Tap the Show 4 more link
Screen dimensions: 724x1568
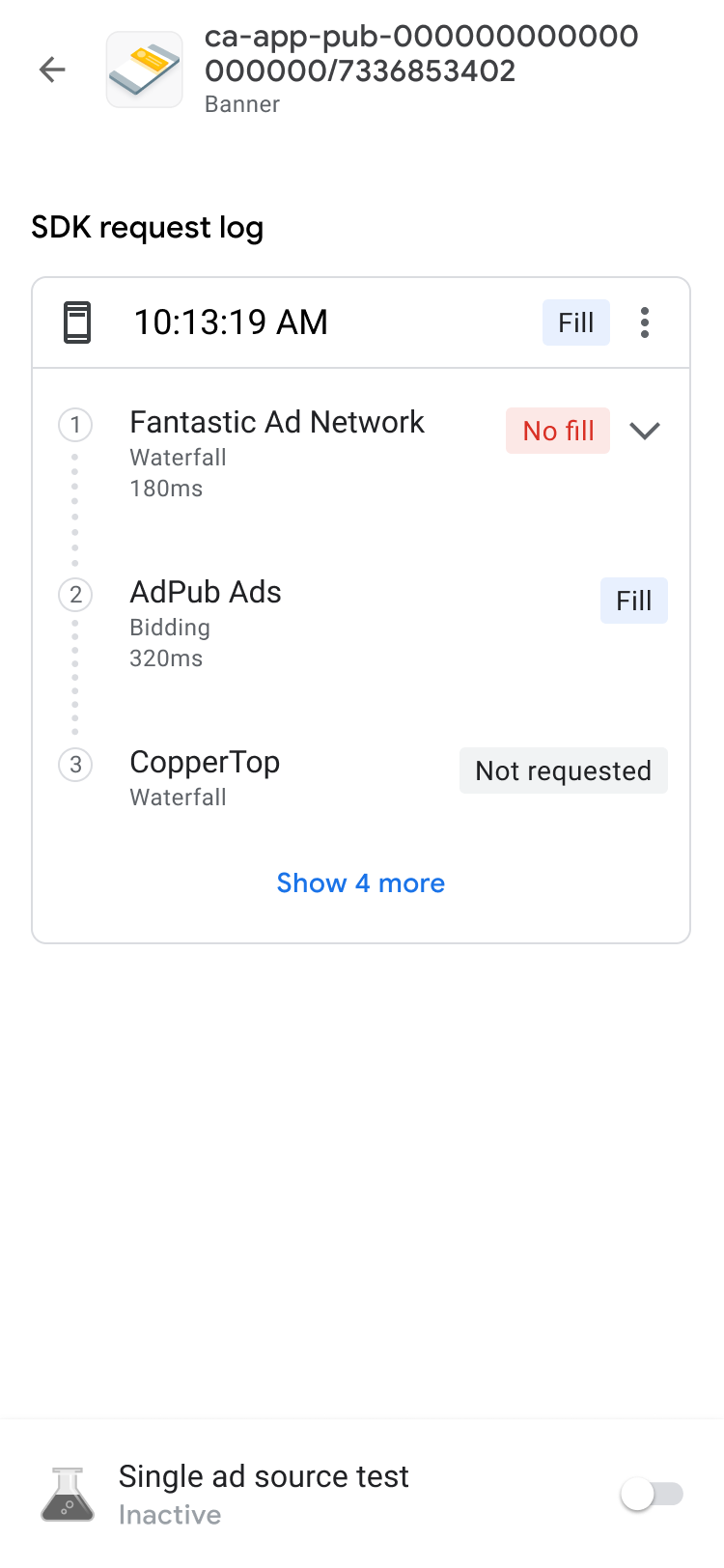360,882
